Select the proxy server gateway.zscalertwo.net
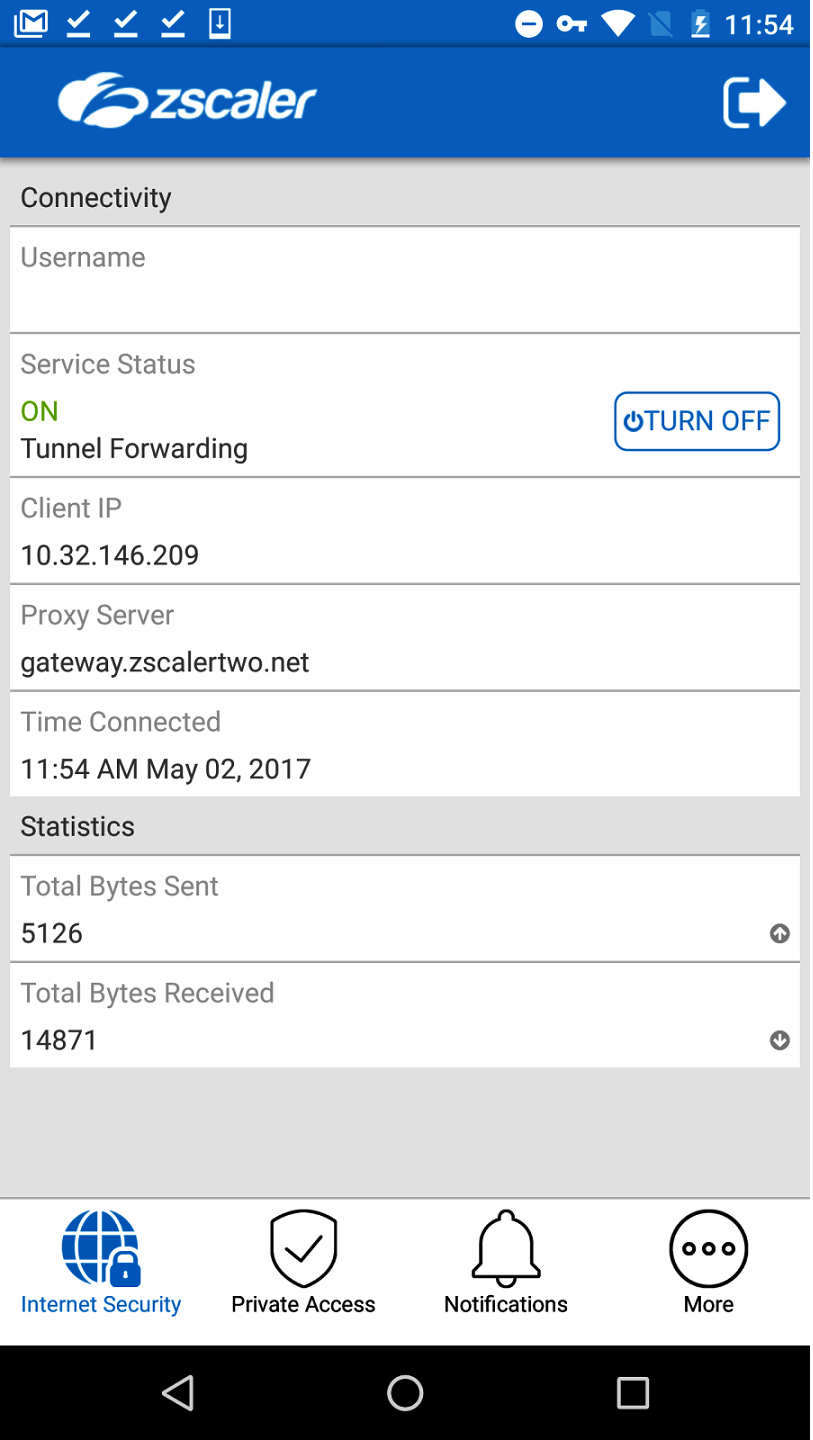Screen dimensions: 813x1440 click(x=165, y=662)
